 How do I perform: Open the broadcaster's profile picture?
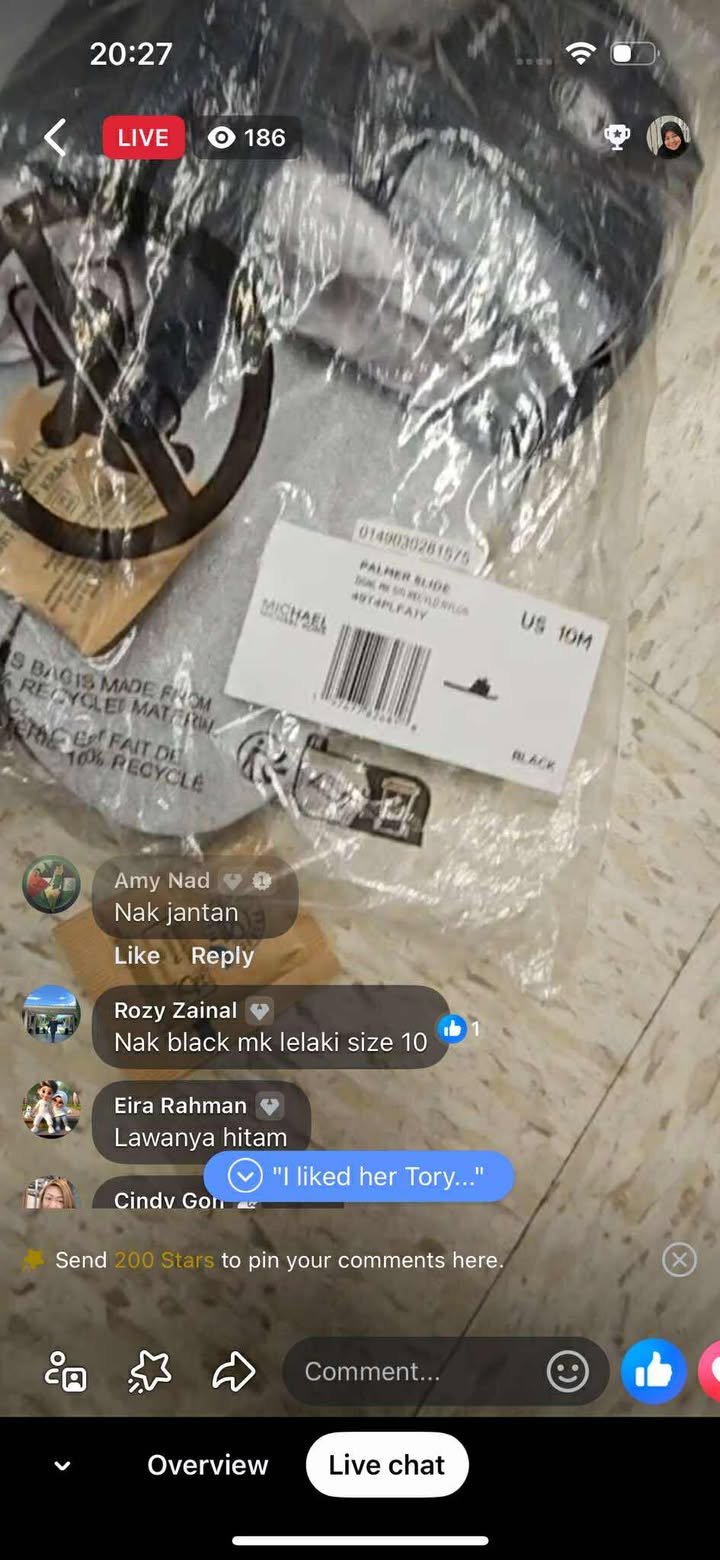pyautogui.click(x=668, y=138)
